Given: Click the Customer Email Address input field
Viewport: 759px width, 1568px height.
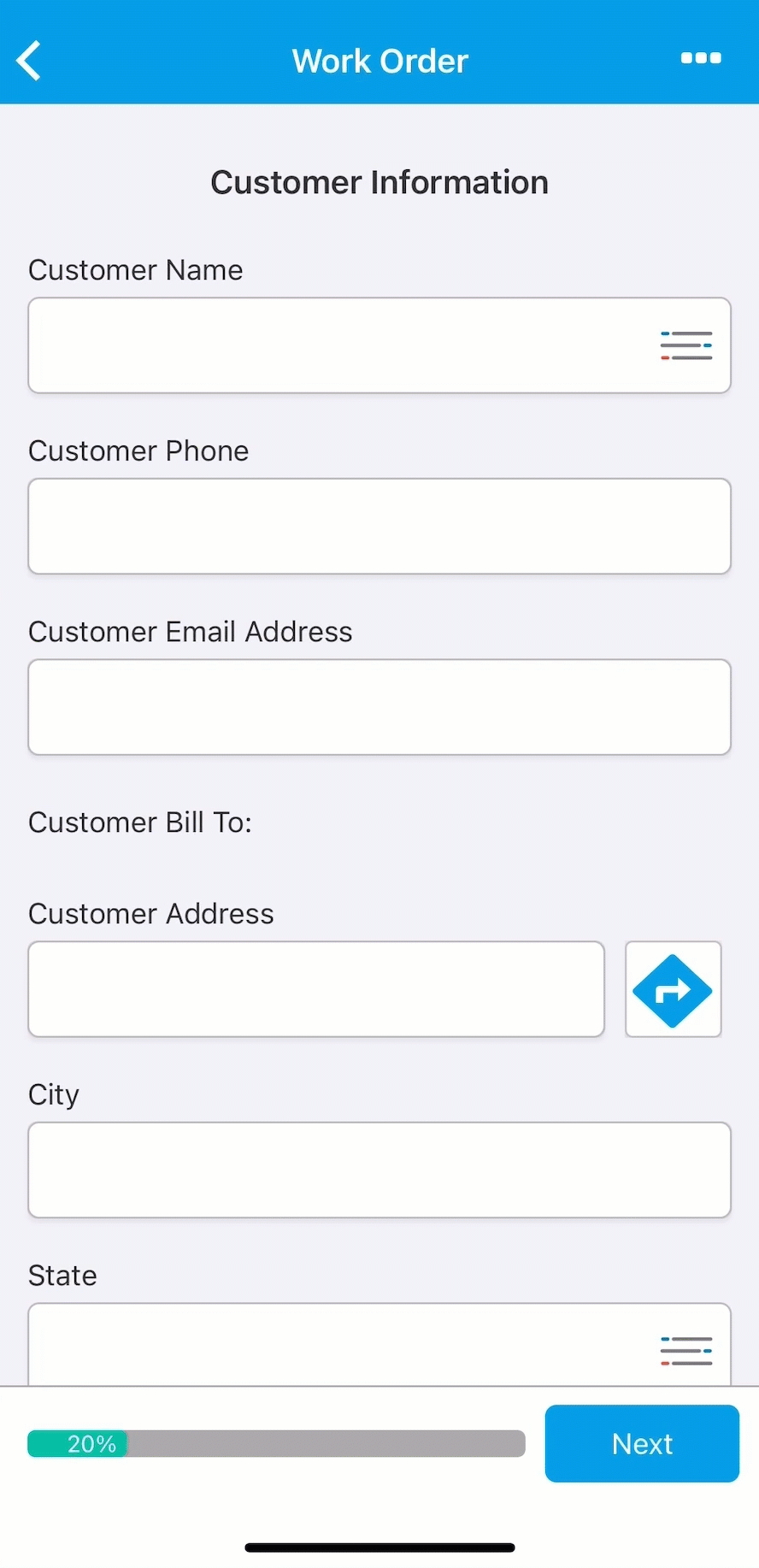Looking at the screenshot, I should click(x=379, y=707).
